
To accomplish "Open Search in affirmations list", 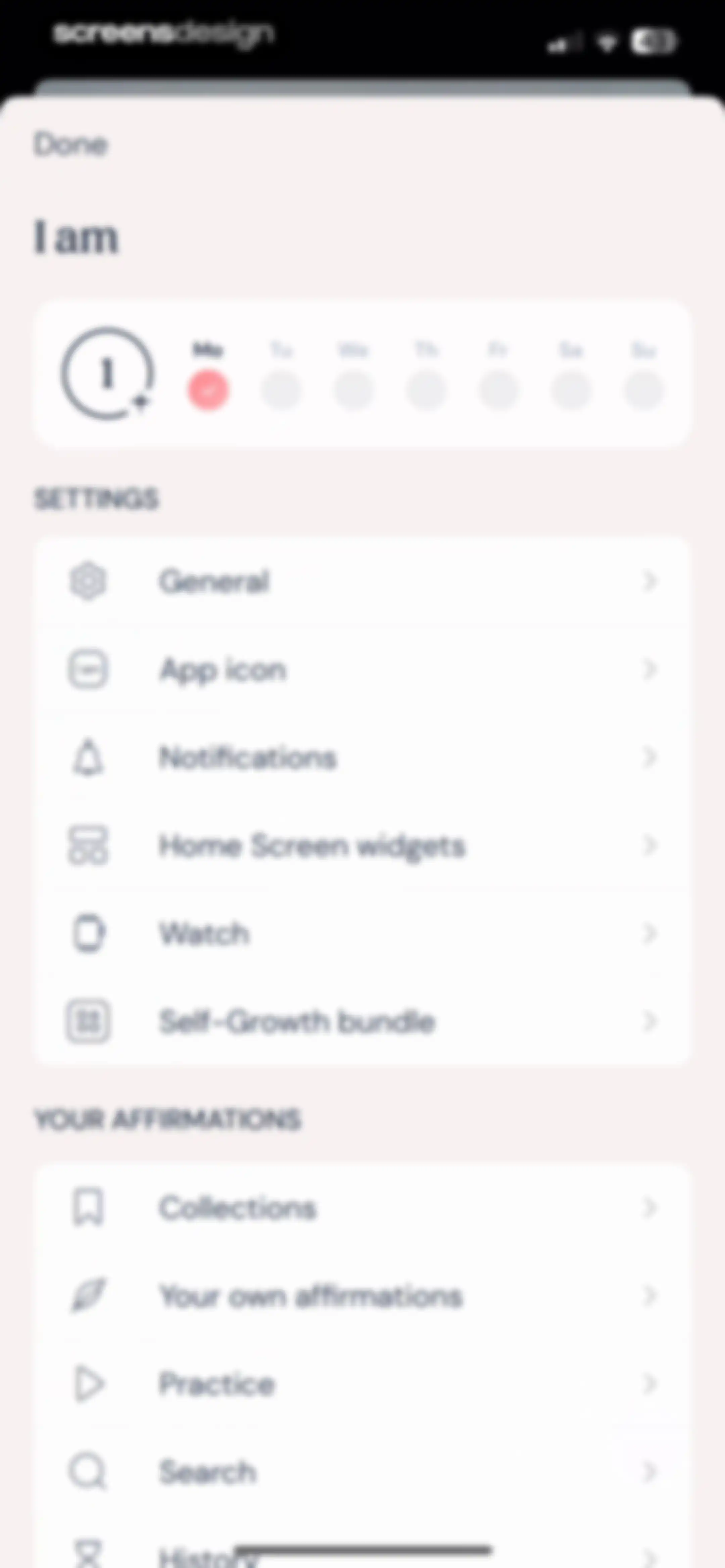I will pos(362,1472).
